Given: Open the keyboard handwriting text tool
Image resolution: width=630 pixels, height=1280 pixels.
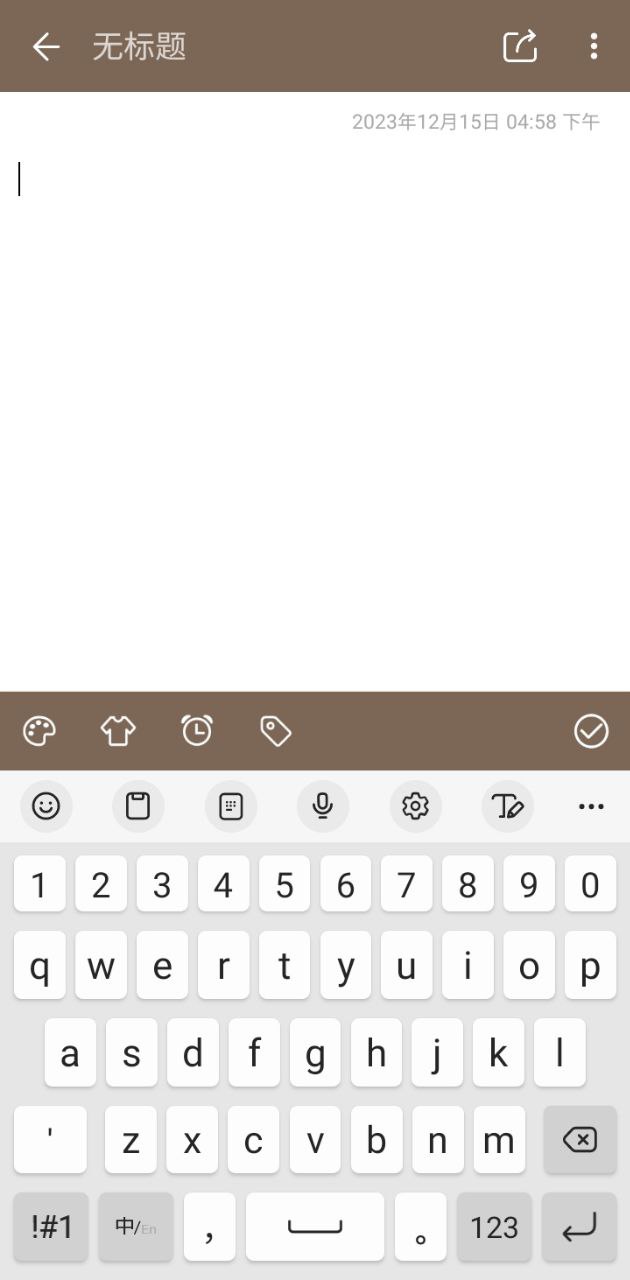Looking at the screenshot, I should [x=507, y=806].
